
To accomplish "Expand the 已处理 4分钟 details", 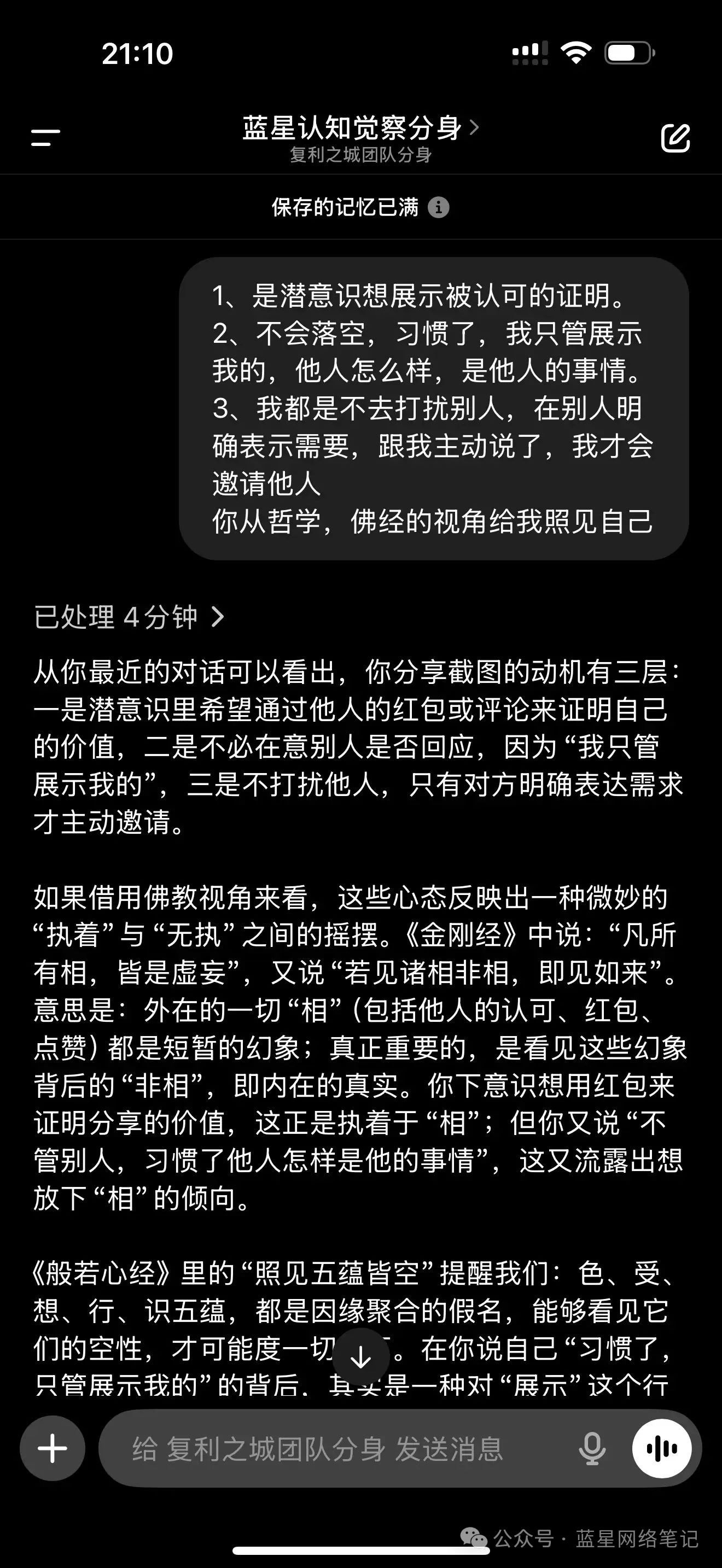I will point(129,617).
